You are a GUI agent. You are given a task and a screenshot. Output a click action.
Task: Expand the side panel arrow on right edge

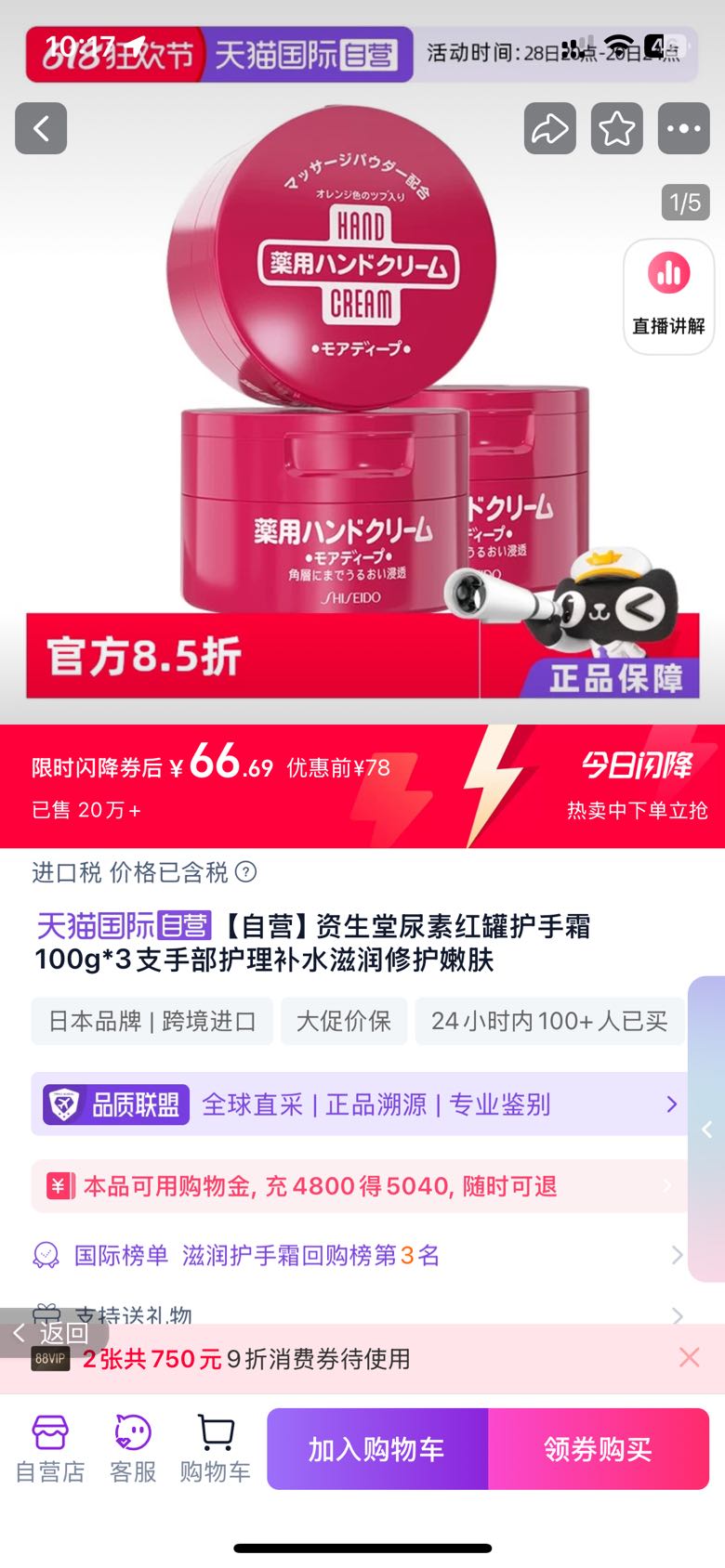click(x=706, y=1129)
